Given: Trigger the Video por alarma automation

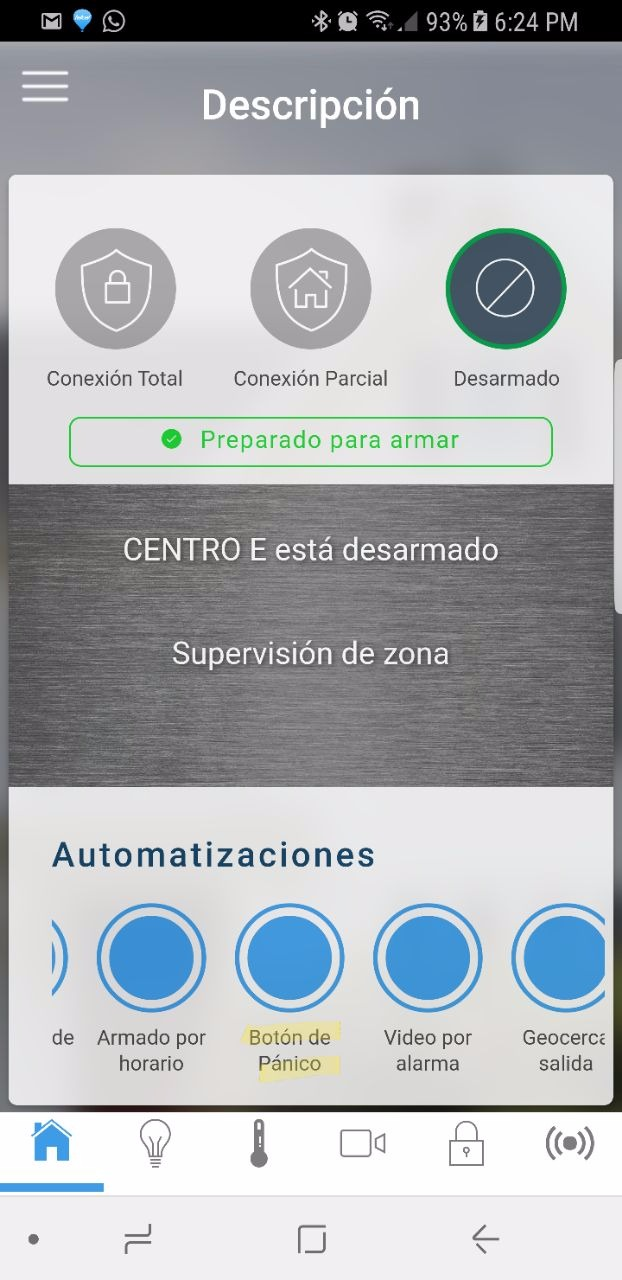Looking at the screenshot, I should pyautogui.click(x=427, y=958).
